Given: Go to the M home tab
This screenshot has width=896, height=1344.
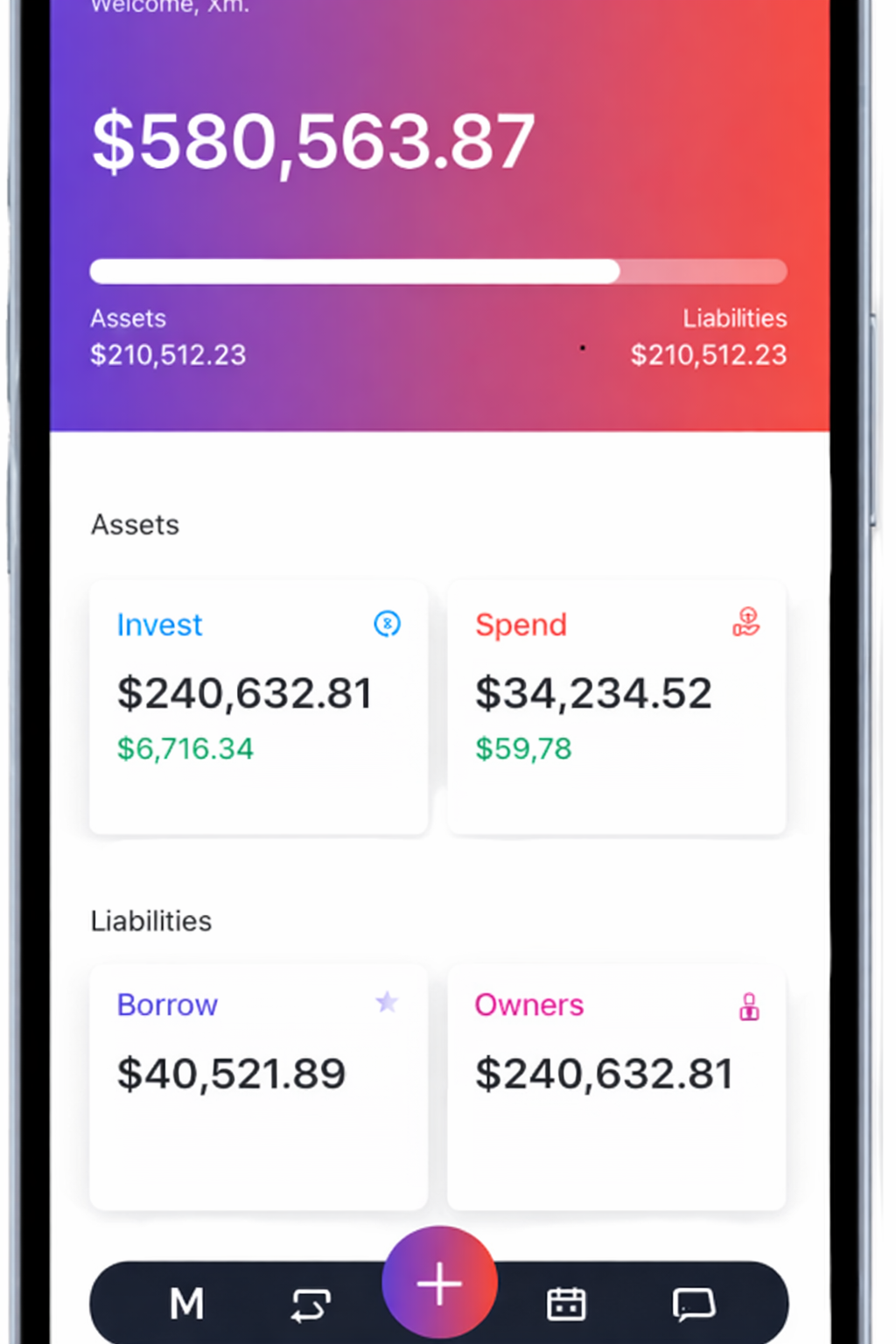Looking at the screenshot, I should coord(187,1304).
